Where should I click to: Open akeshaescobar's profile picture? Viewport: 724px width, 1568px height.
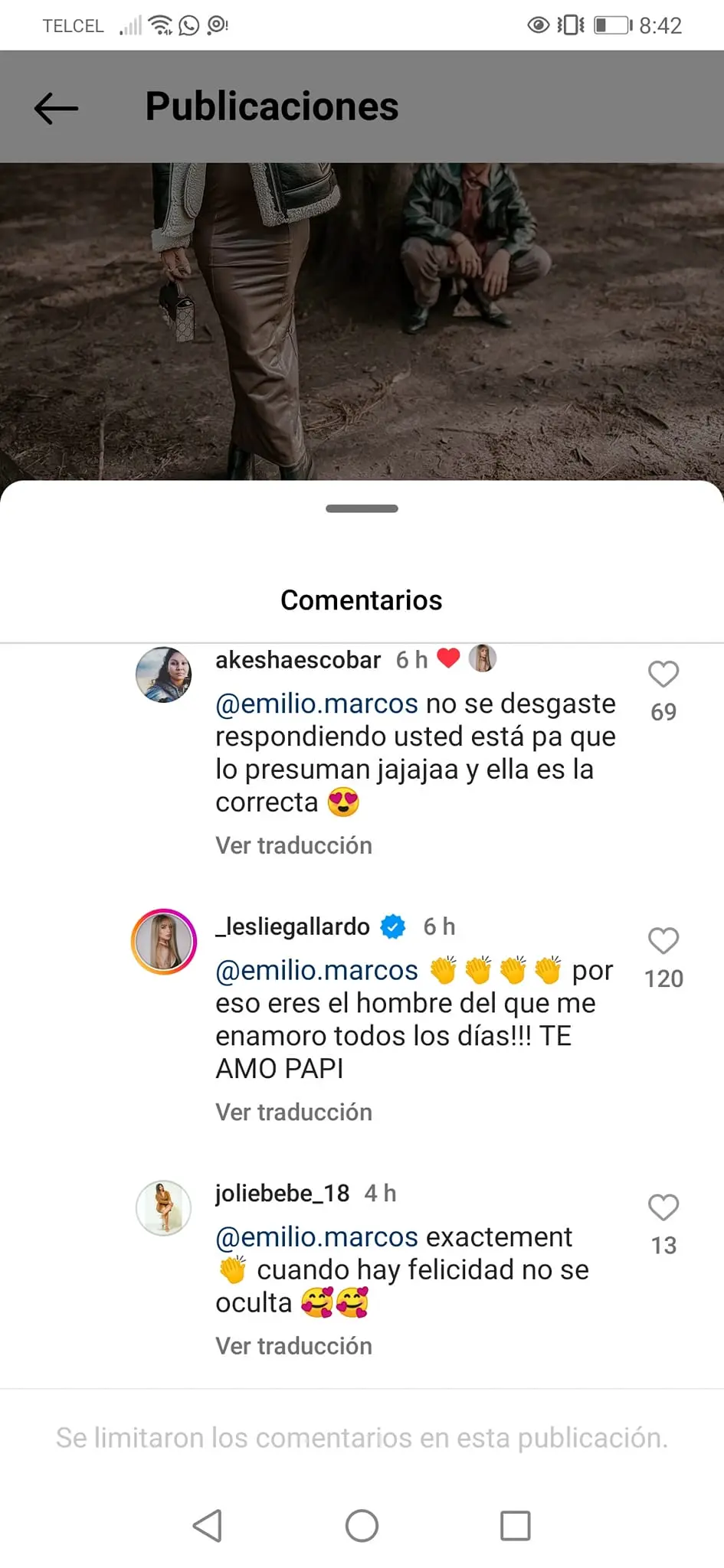pos(163,675)
